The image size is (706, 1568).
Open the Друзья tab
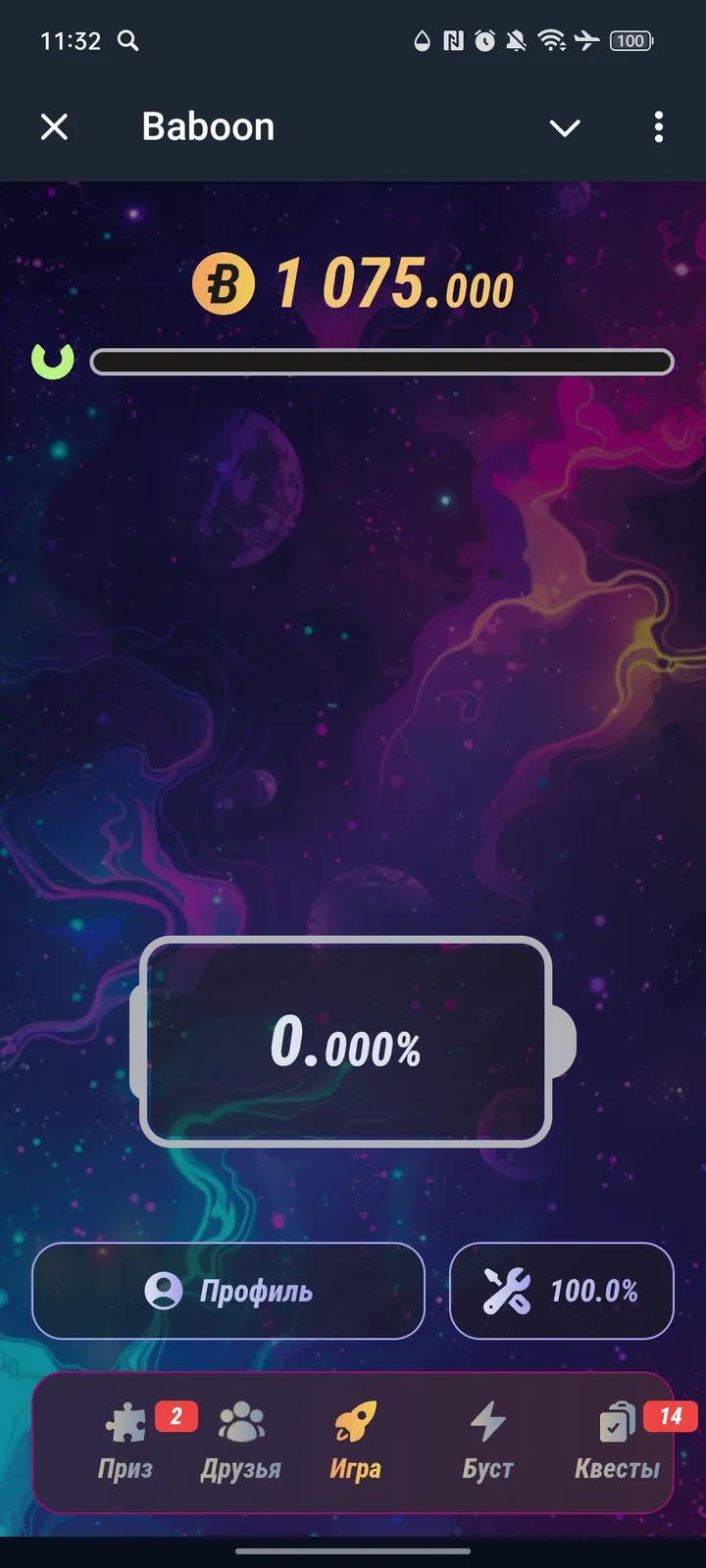click(240, 1443)
